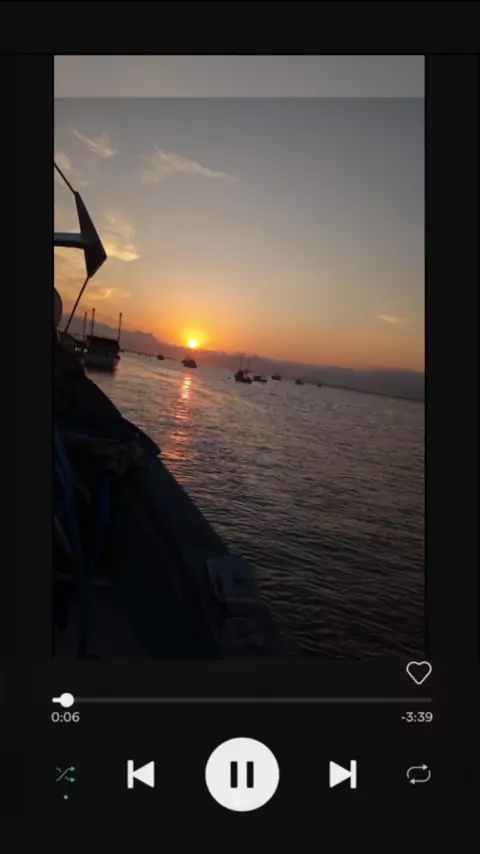Go back to the previous track
The image size is (480, 854).
(141, 774)
